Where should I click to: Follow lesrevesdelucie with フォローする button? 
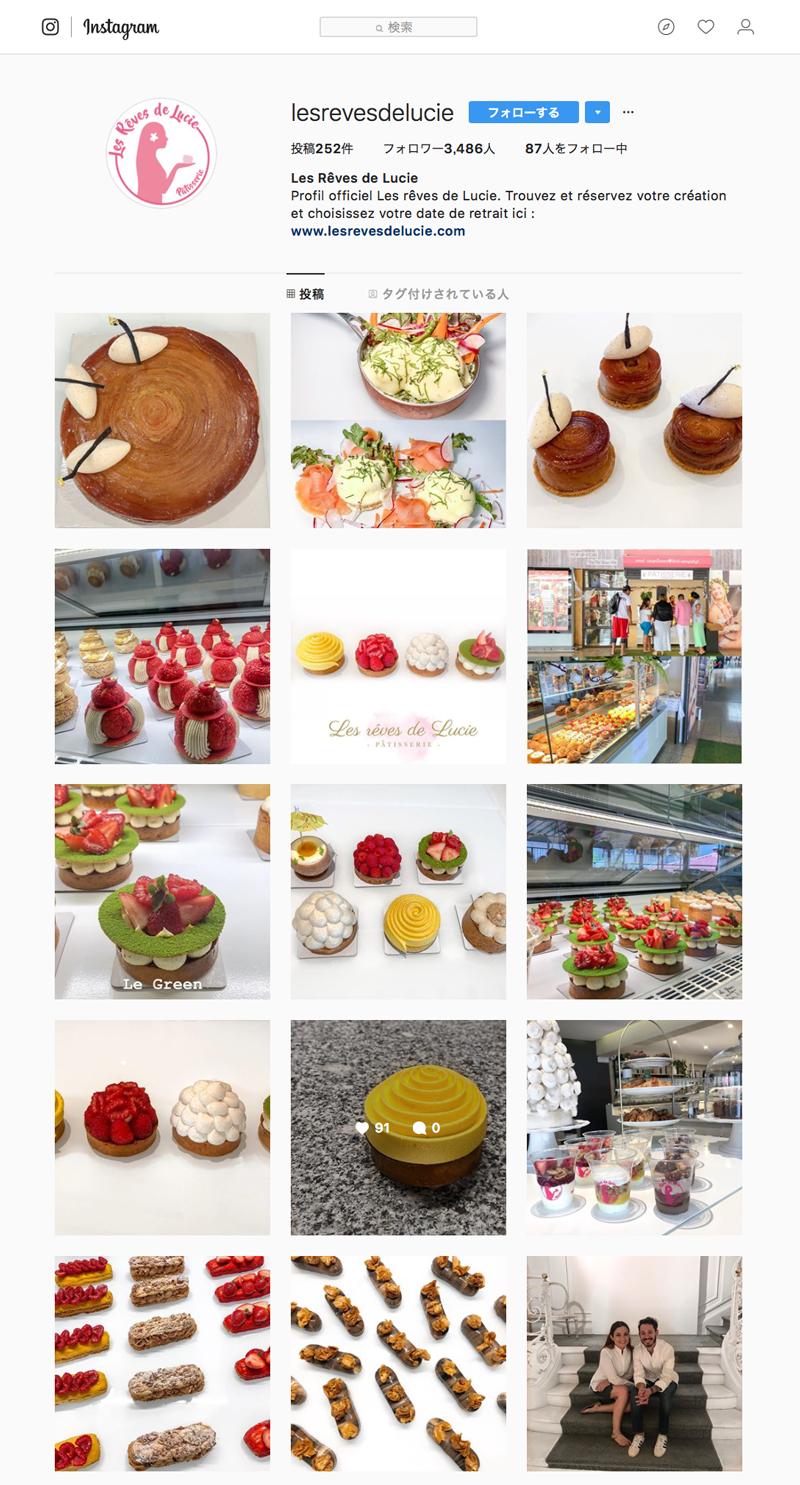[x=523, y=112]
